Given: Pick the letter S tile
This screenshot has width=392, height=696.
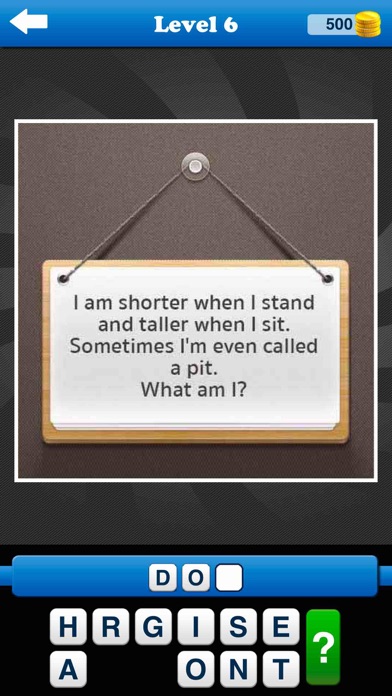Looking at the screenshot, I should (x=238, y=627).
